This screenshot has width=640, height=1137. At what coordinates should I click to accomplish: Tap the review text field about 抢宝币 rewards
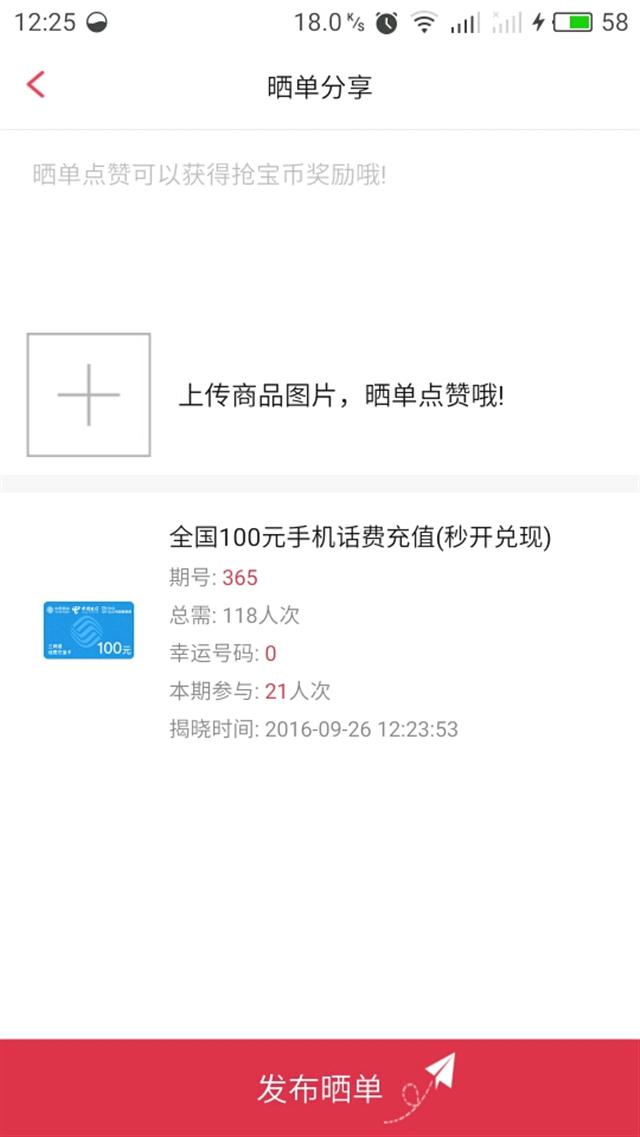tap(320, 225)
